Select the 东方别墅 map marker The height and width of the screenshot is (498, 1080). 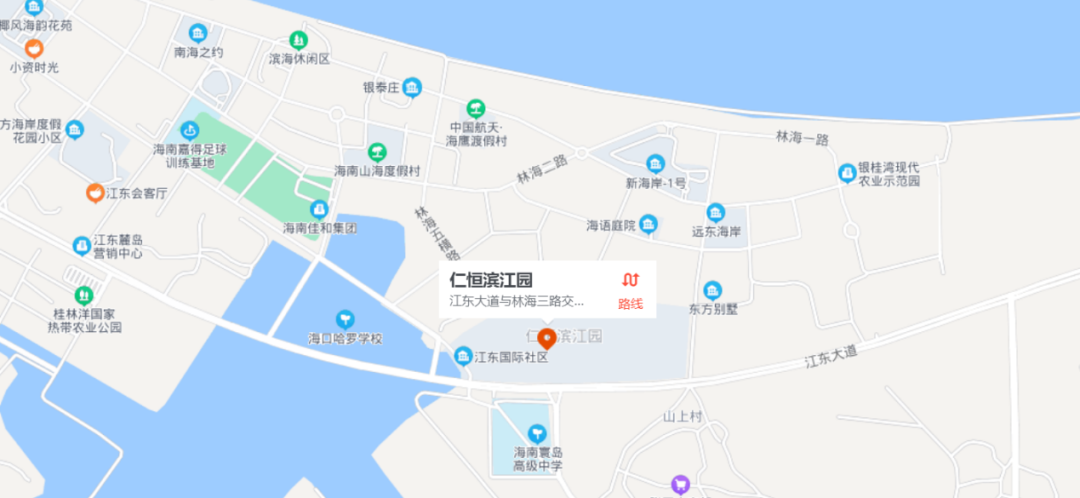tap(712, 290)
